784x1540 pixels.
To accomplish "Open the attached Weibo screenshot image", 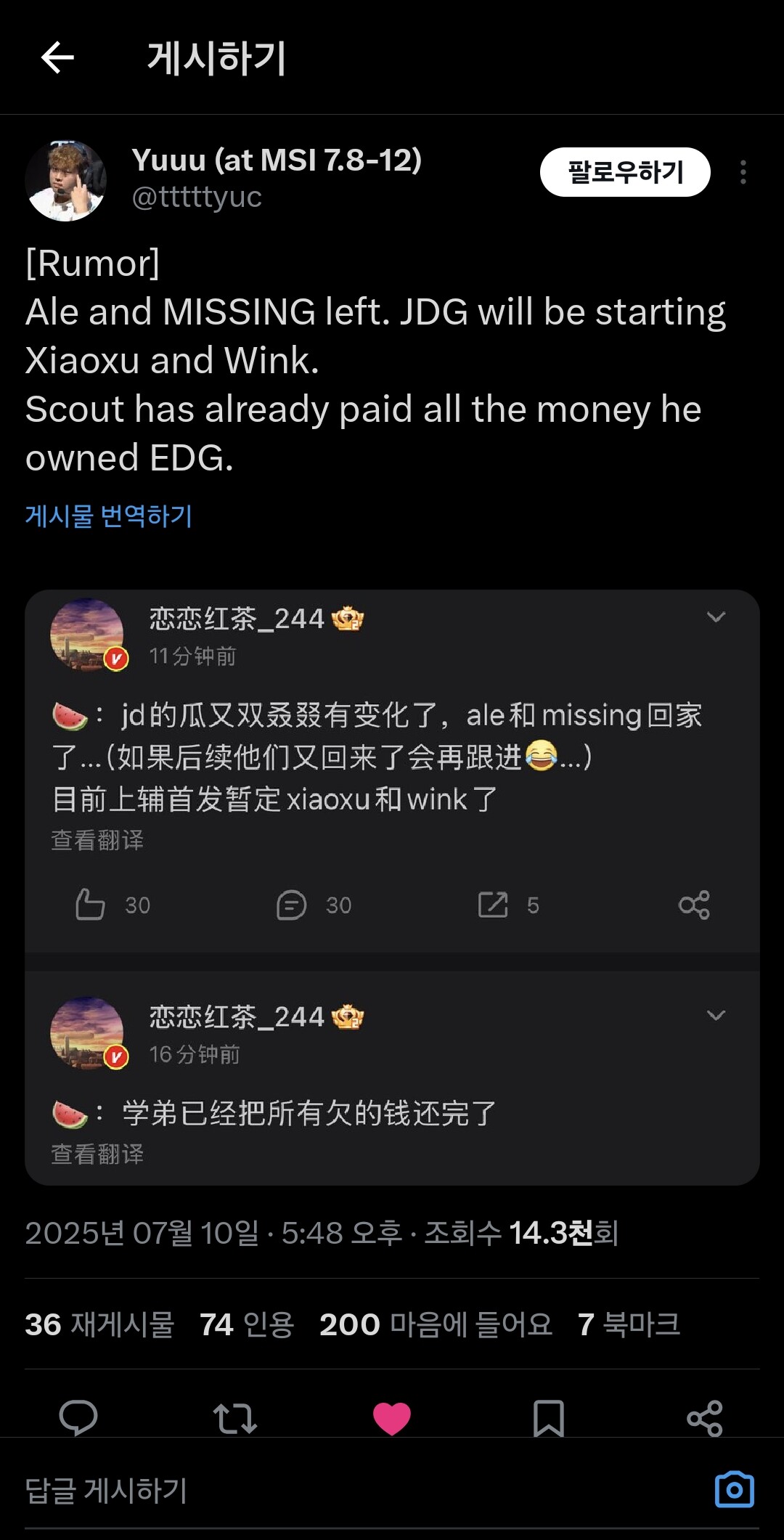I will pyautogui.click(x=392, y=887).
